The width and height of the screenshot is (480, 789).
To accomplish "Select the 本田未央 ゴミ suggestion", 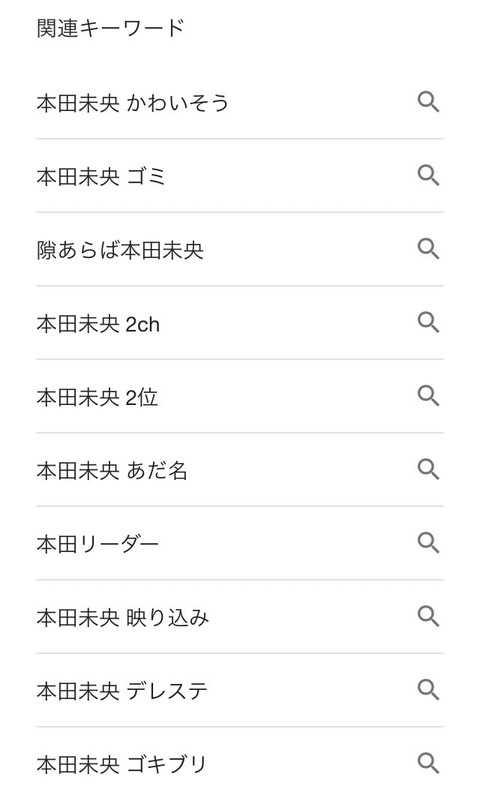I will click(240, 176).
